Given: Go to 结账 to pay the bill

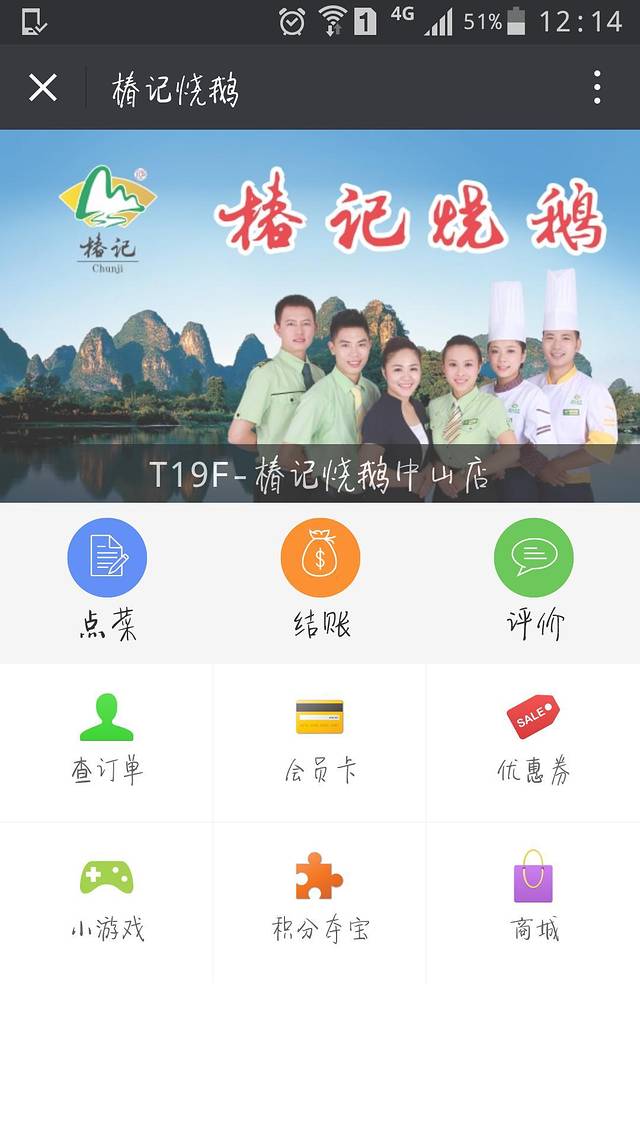Looking at the screenshot, I should [320, 580].
